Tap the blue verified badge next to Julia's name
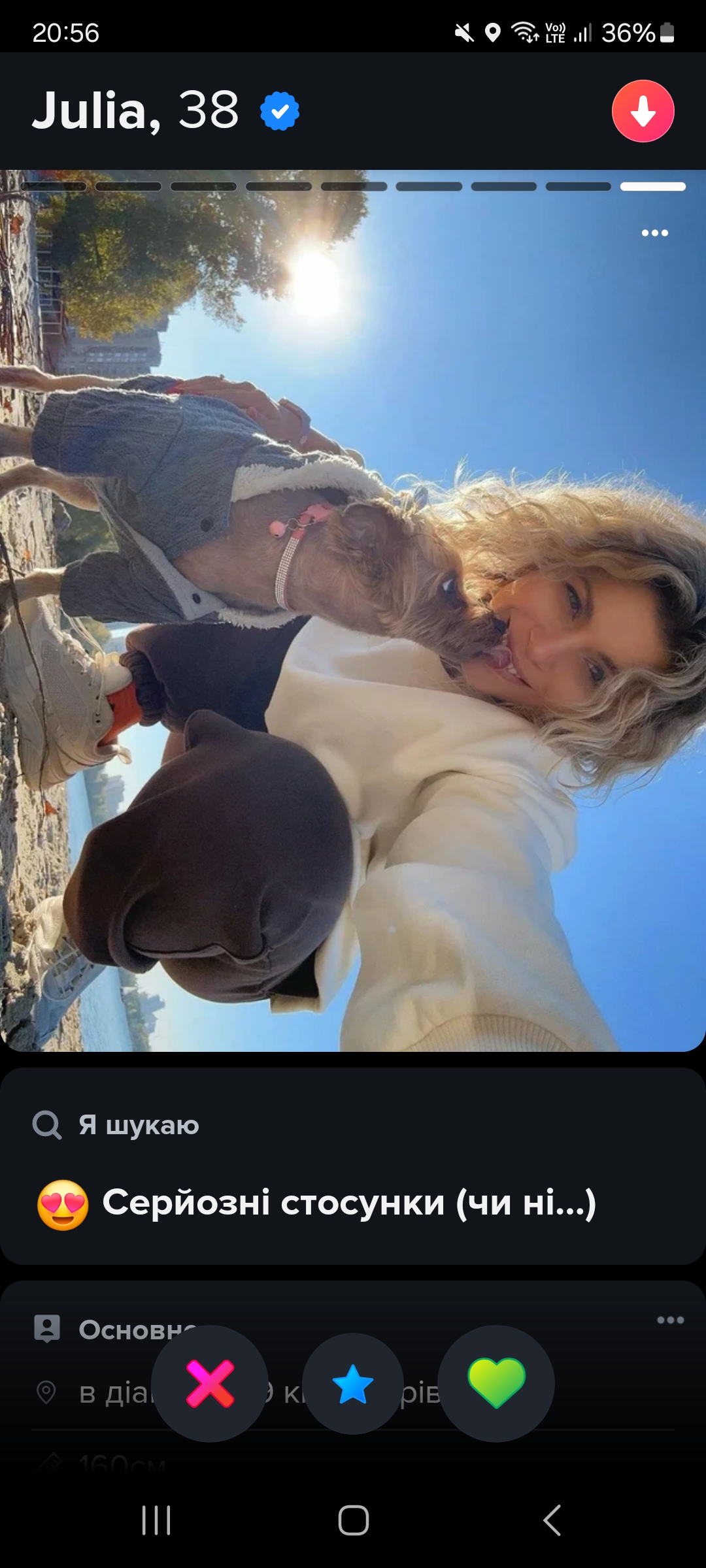This screenshot has width=706, height=1568. click(x=280, y=112)
